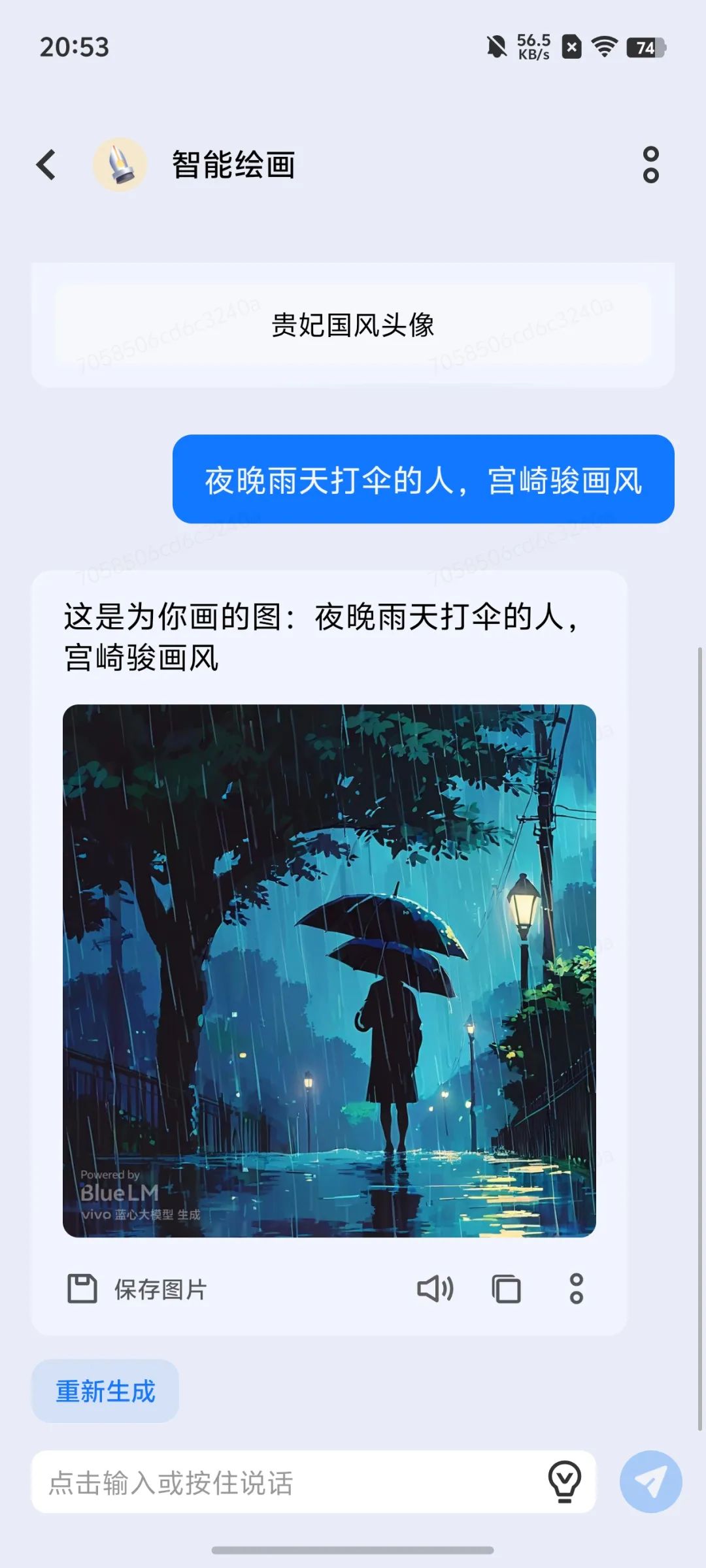Image resolution: width=706 pixels, height=1568 pixels.
Task: Regenerate the image with 重新生成
Action: point(105,1392)
